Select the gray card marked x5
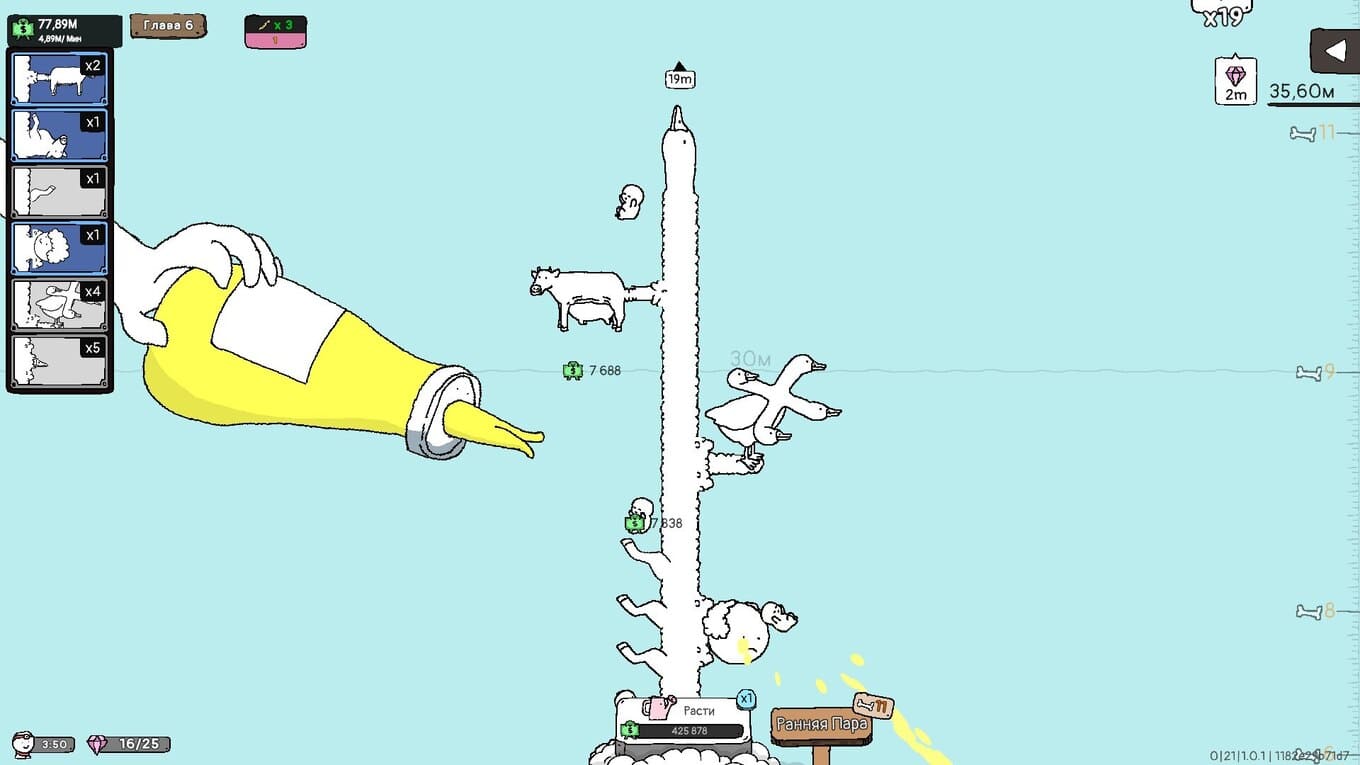The height and width of the screenshot is (765, 1360). pos(60,361)
